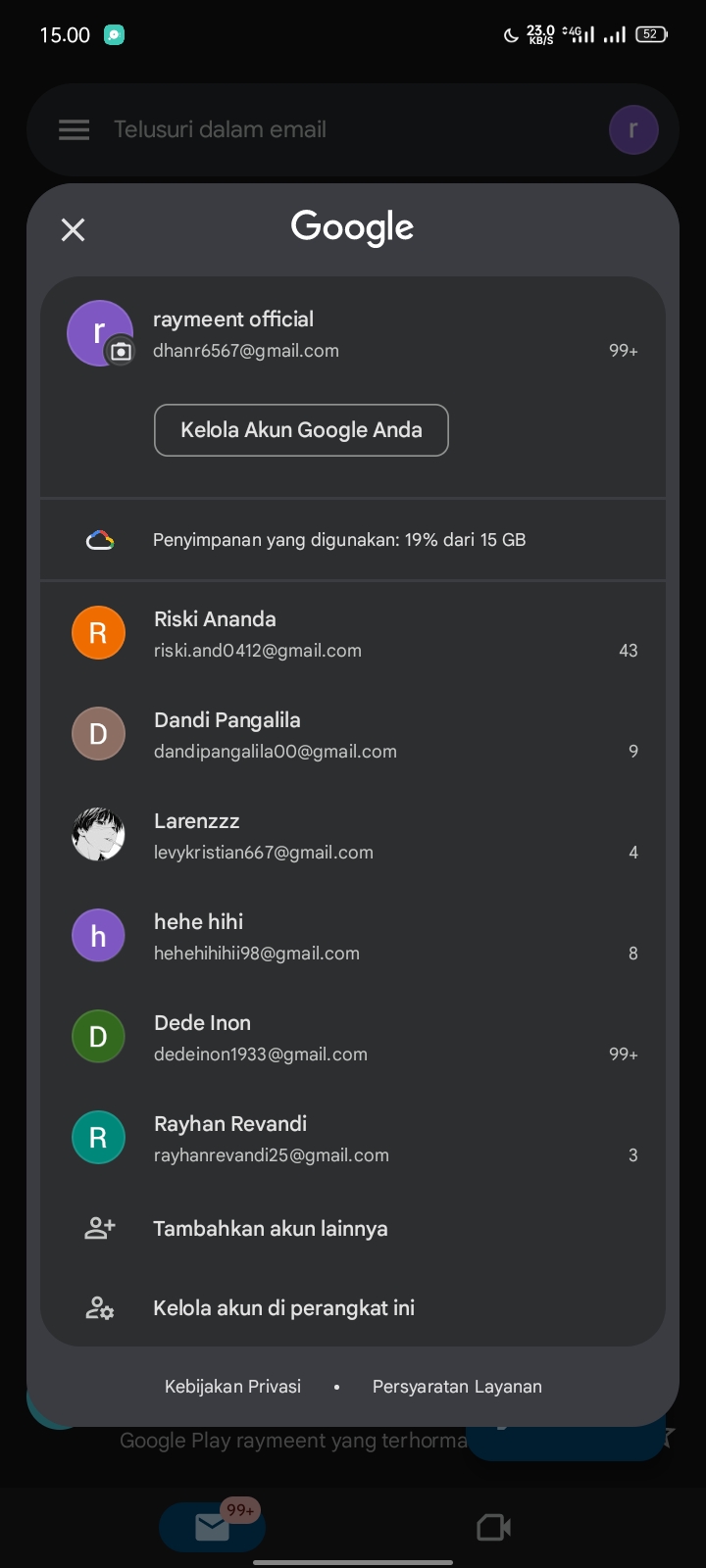The height and width of the screenshot is (1568, 706).
Task: Close the Google account dialog
Action: tap(74, 230)
